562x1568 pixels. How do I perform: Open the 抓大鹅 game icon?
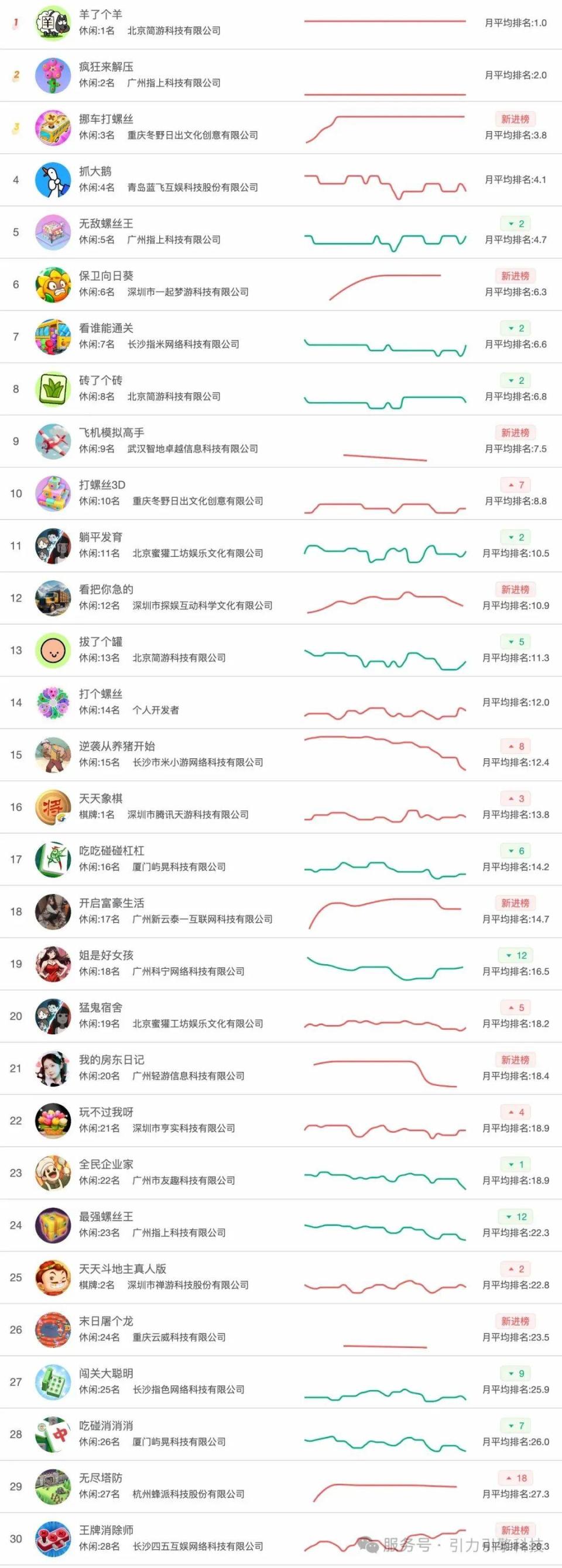click(x=54, y=181)
